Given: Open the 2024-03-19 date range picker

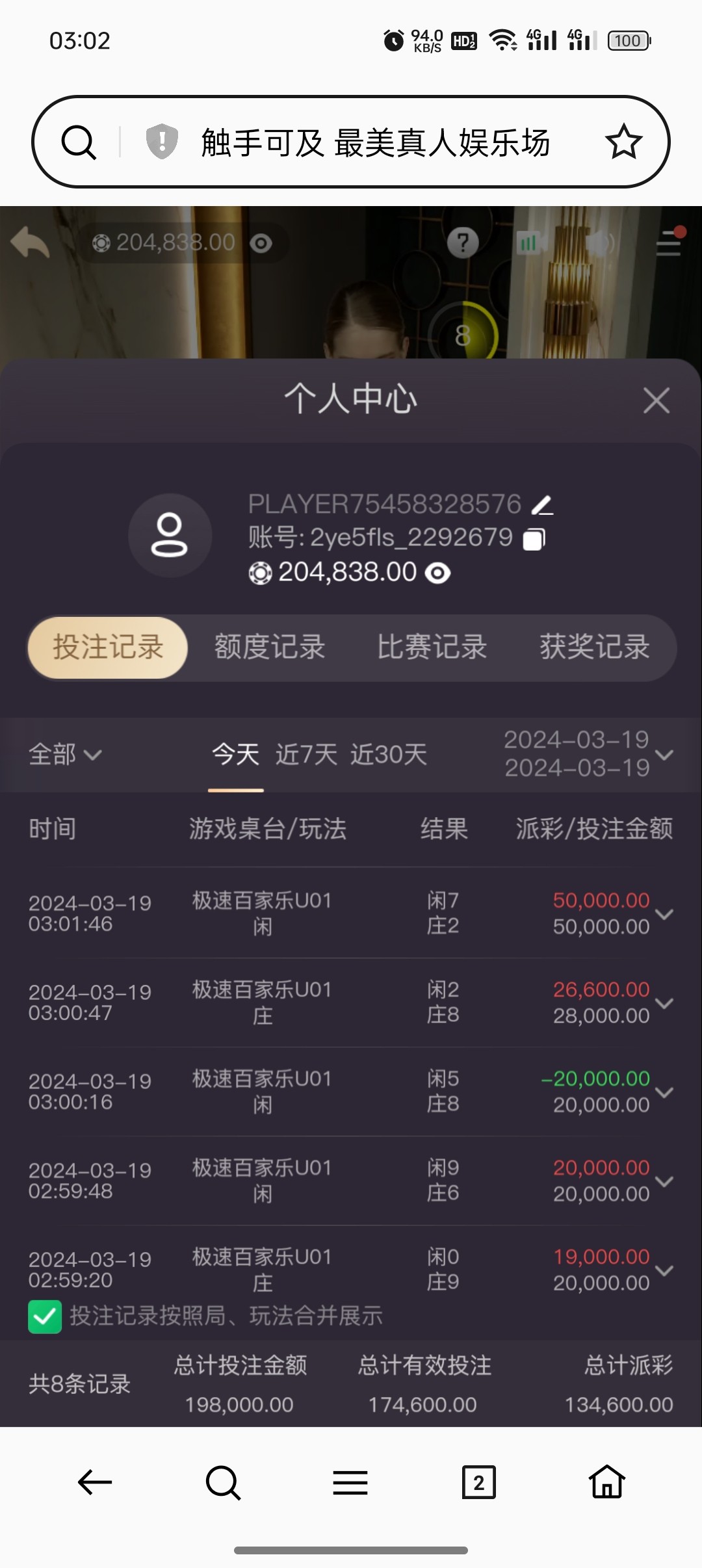Looking at the screenshot, I should [588, 754].
